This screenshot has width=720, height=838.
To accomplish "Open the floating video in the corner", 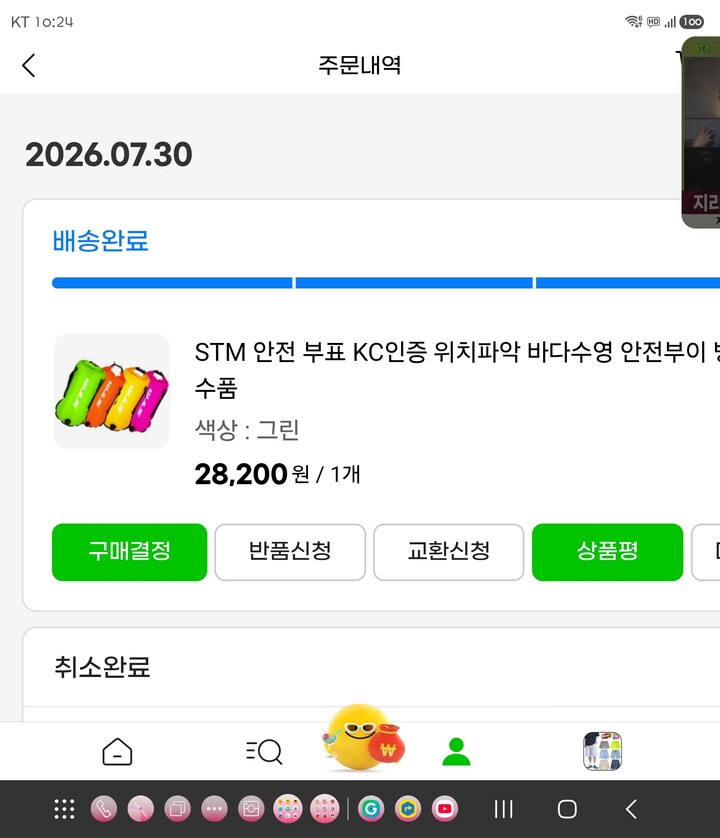I will pyautogui.click(x=701, y=133).
